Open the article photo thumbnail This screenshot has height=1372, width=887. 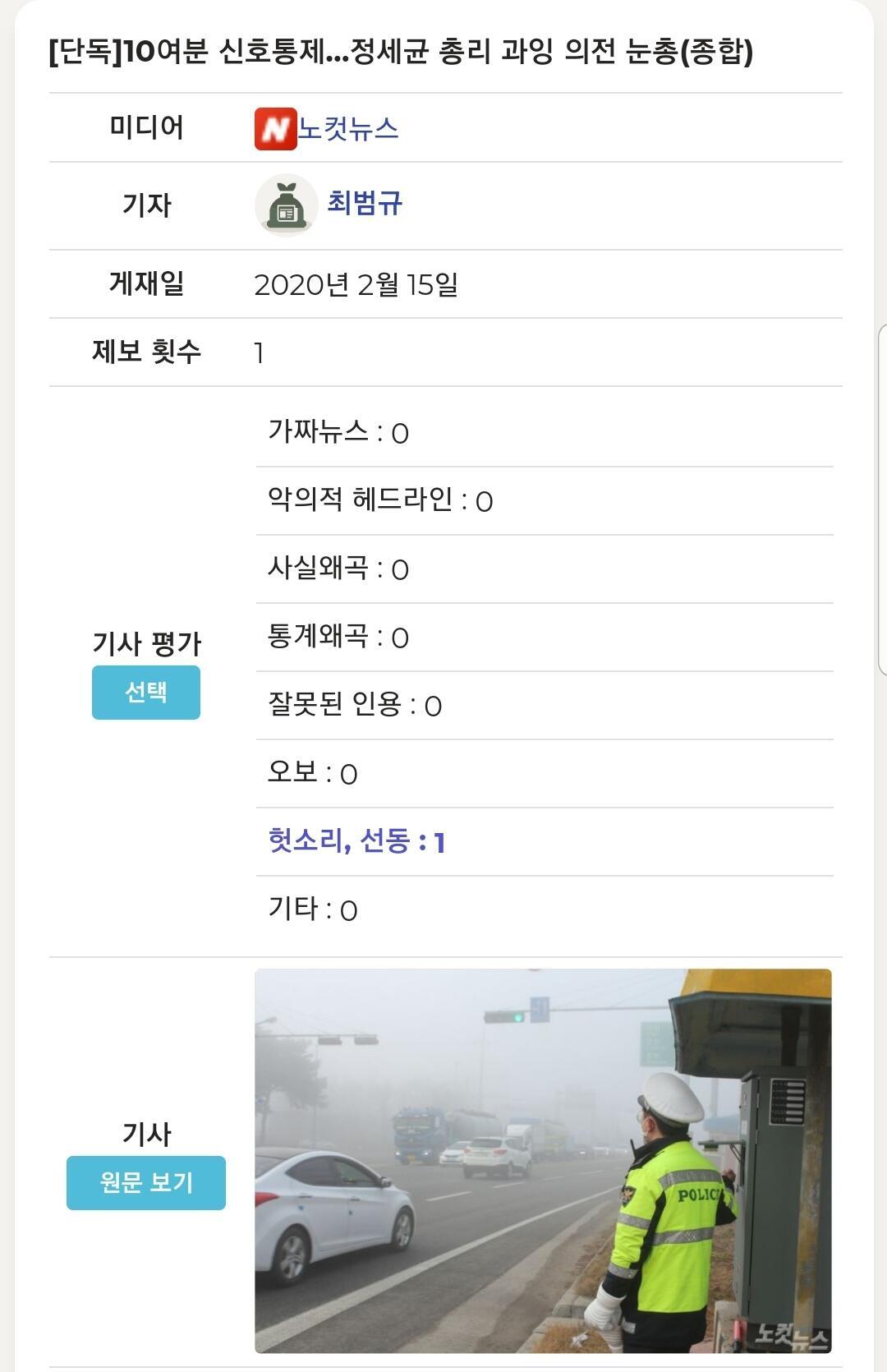(543, 1161)
